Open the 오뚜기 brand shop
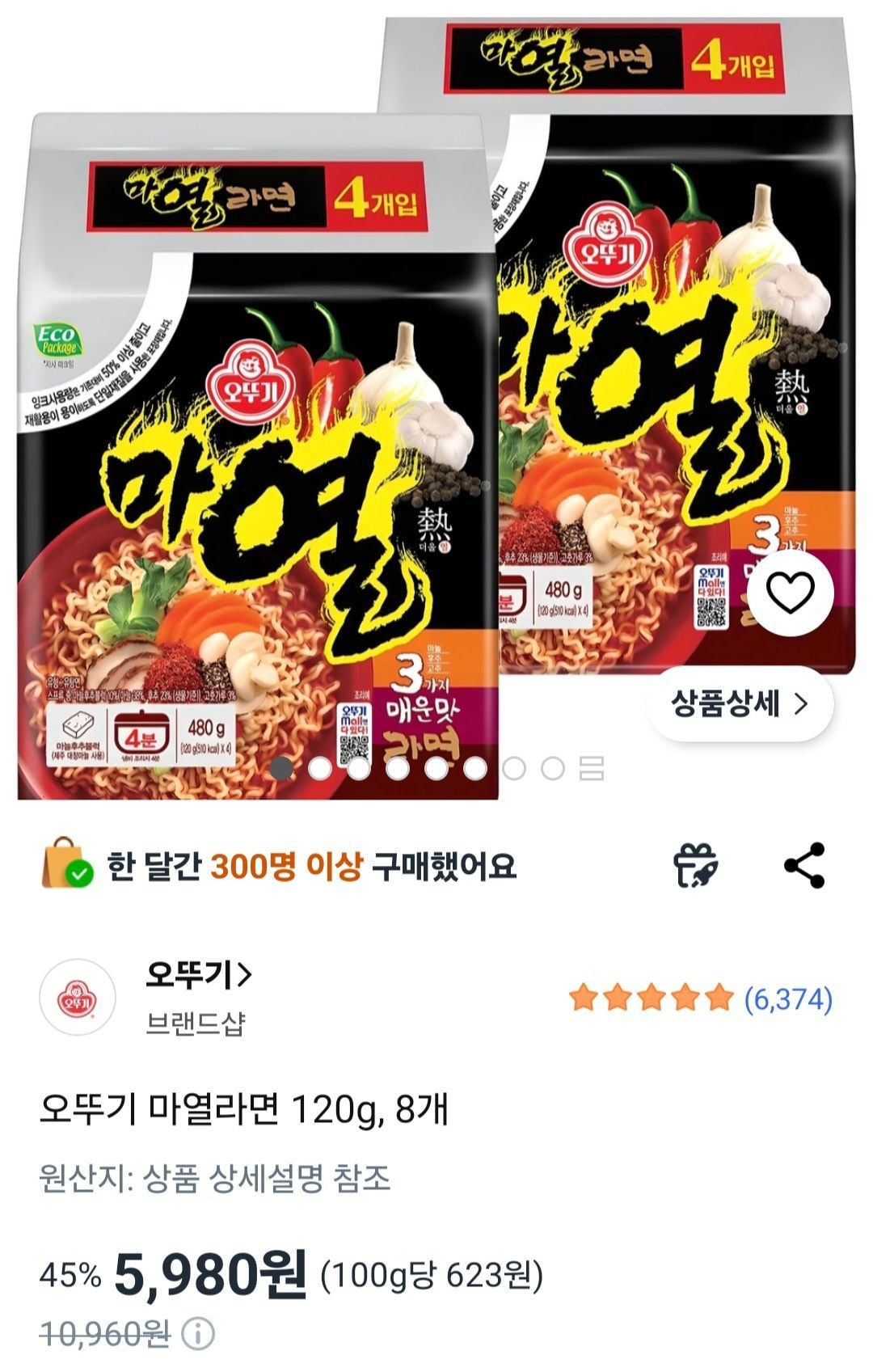The width and height of the screenshot is (873, 1372). coord(198,976)
